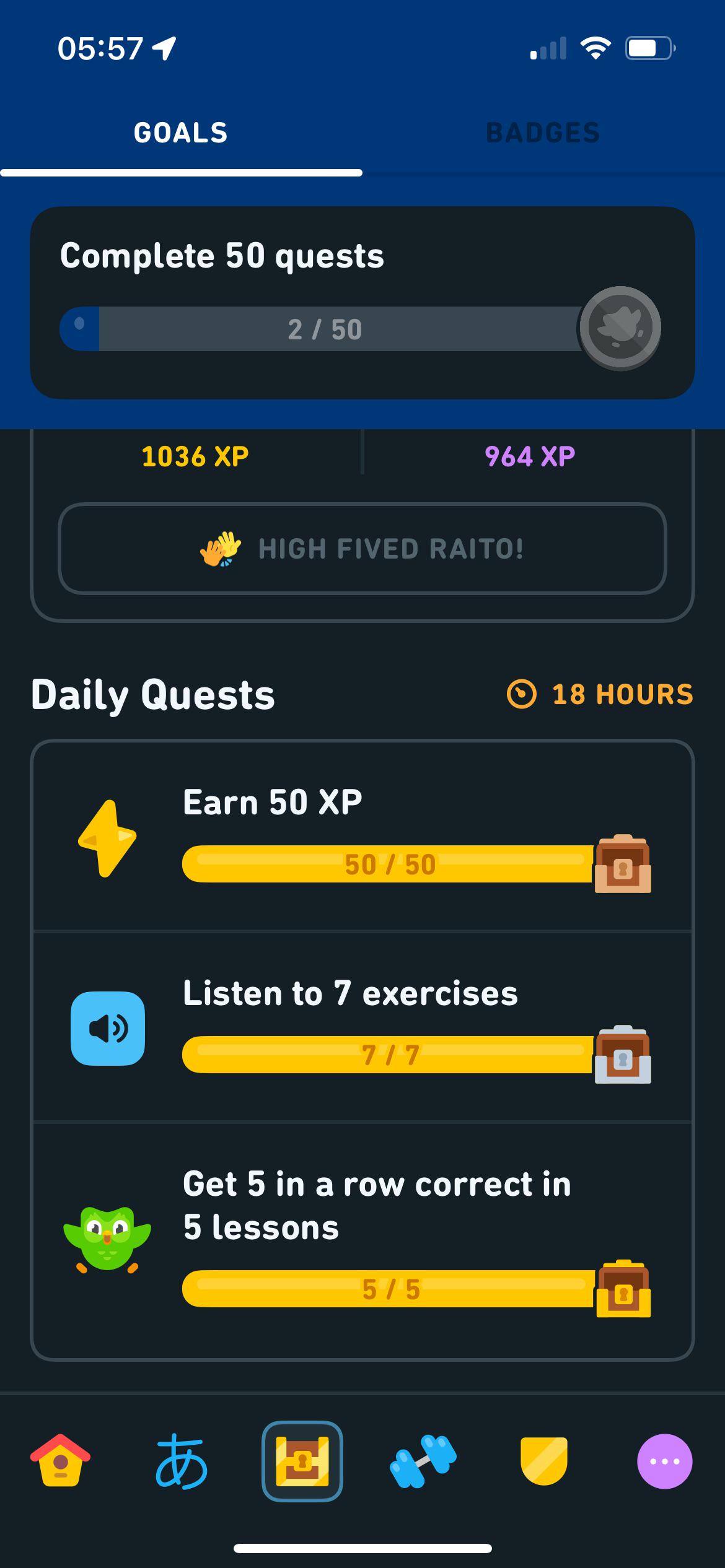Click the 964 XP label

529,456
